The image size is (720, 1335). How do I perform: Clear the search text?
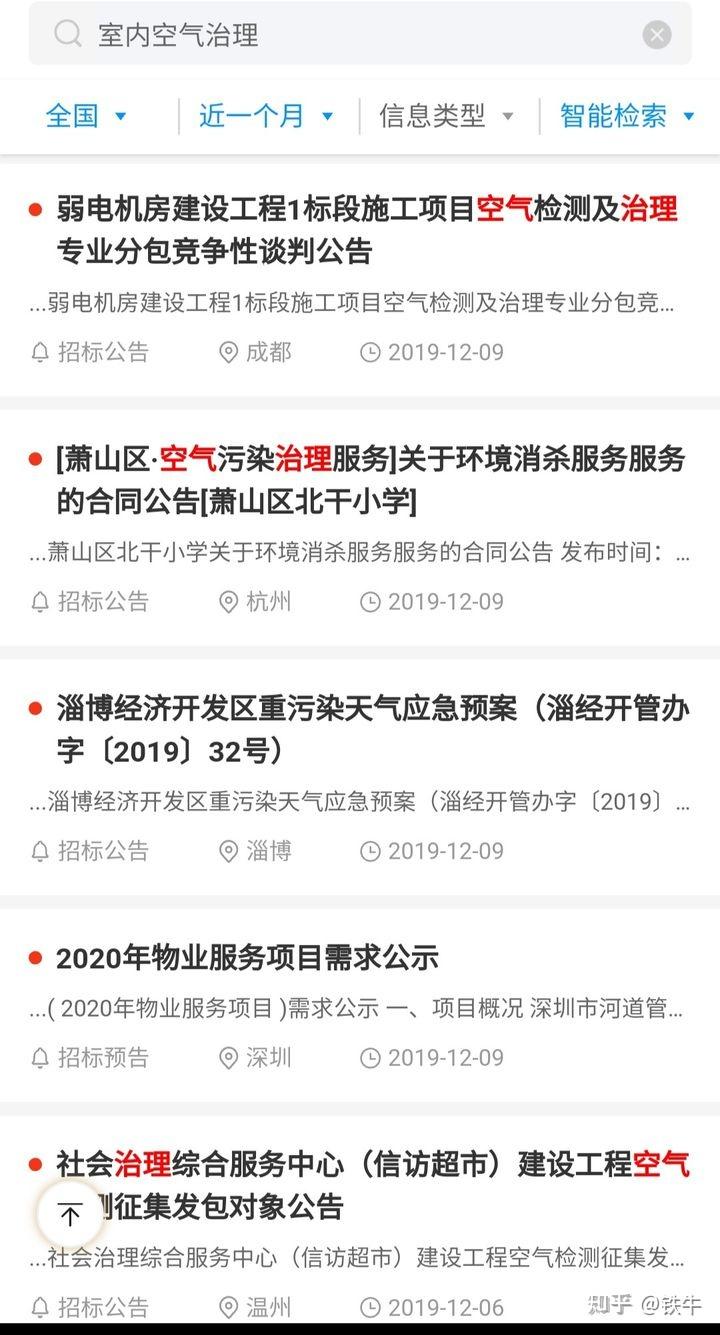point(657,35)
